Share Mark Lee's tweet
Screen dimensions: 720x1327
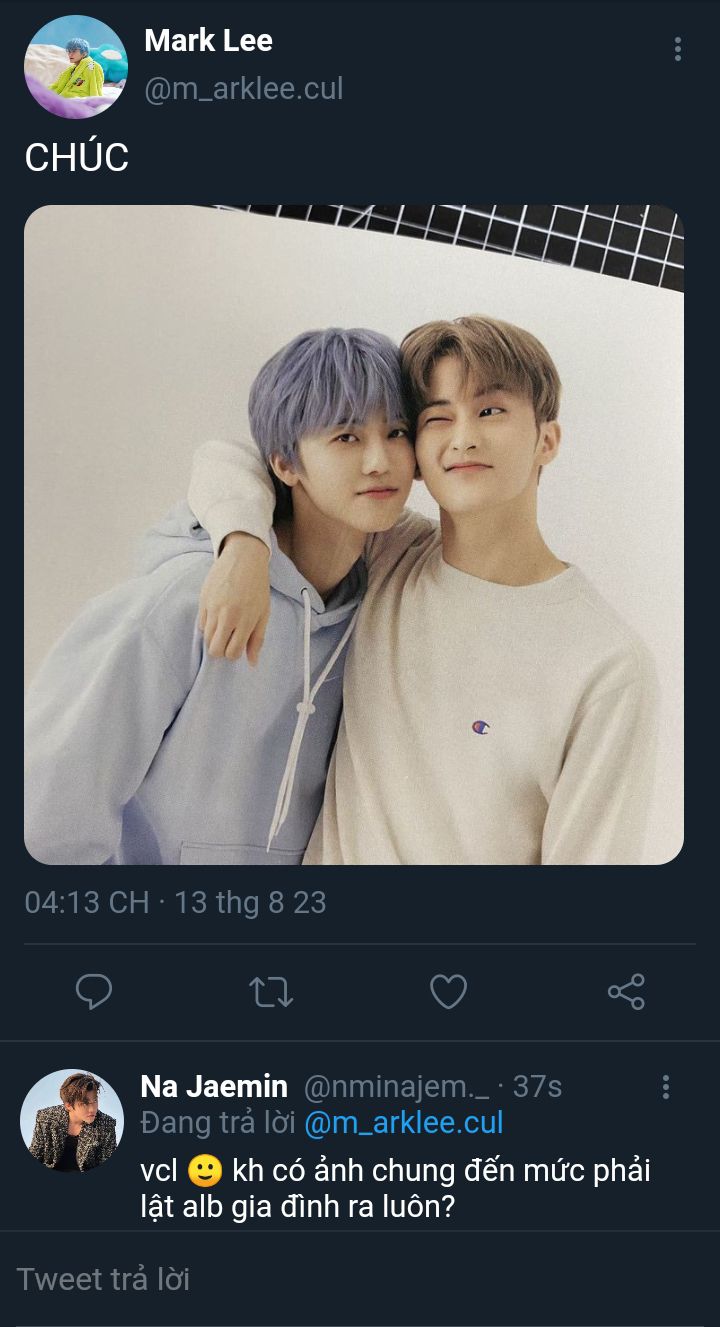coord(626,992)
